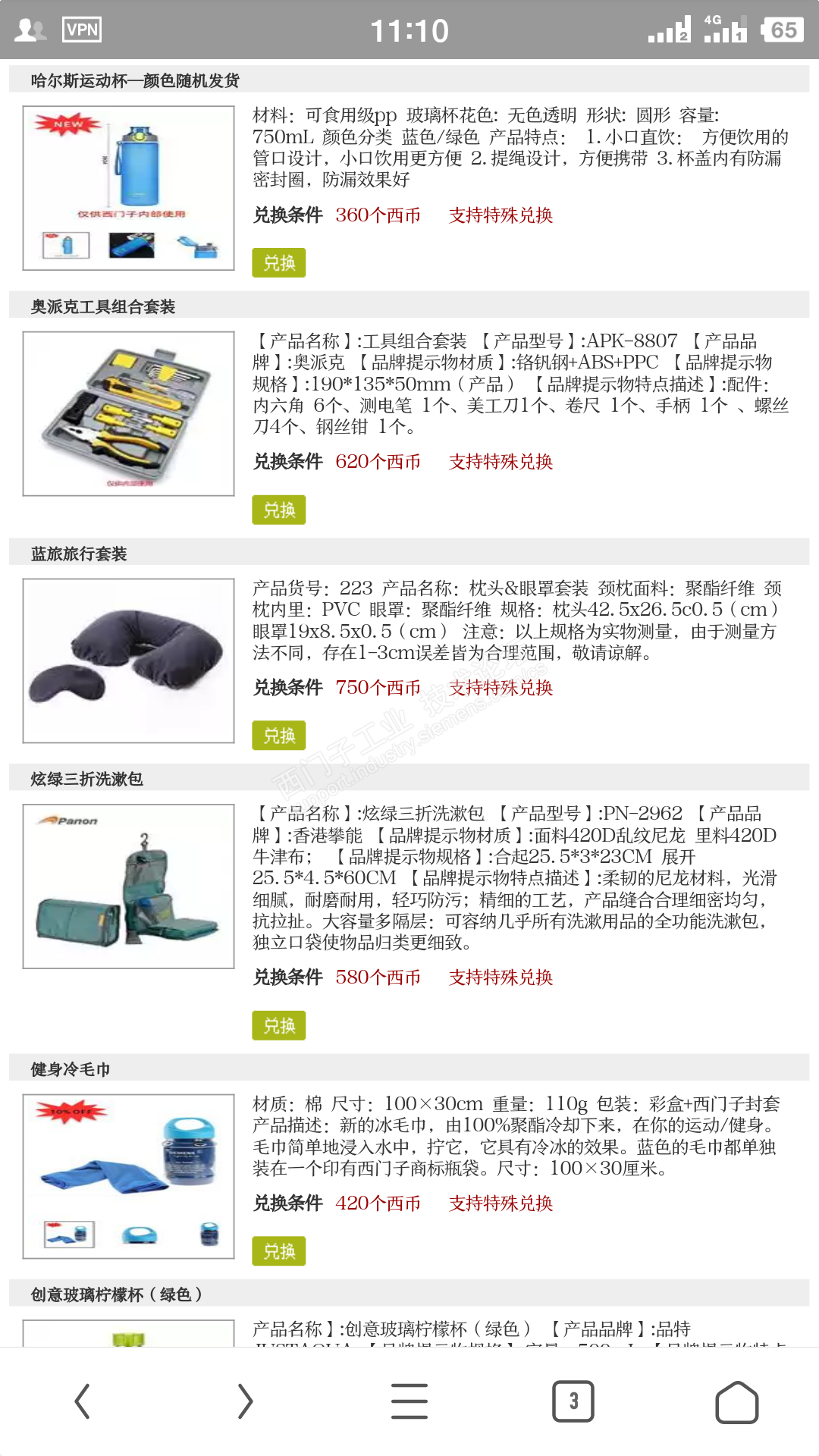Go back to the previous page
Viewport: 819px width, 1456px height.
82,1401
